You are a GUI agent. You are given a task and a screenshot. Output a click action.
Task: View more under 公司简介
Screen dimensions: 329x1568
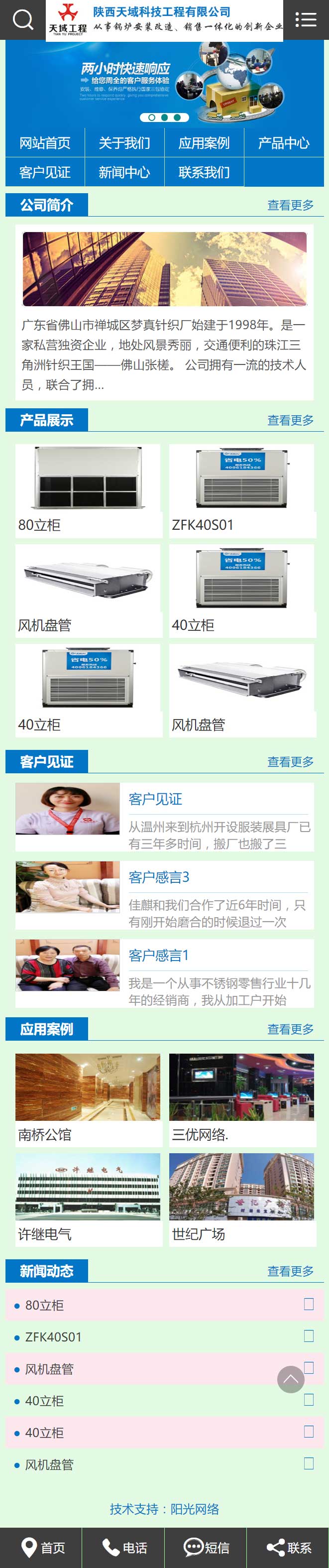pos(290,205)
